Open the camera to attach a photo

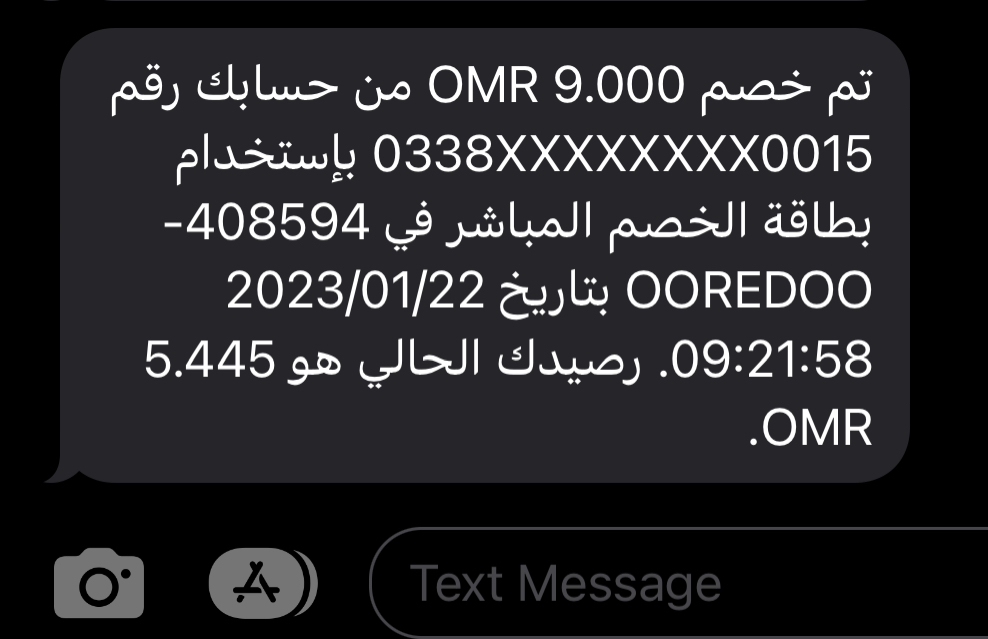tap(99, 586)
